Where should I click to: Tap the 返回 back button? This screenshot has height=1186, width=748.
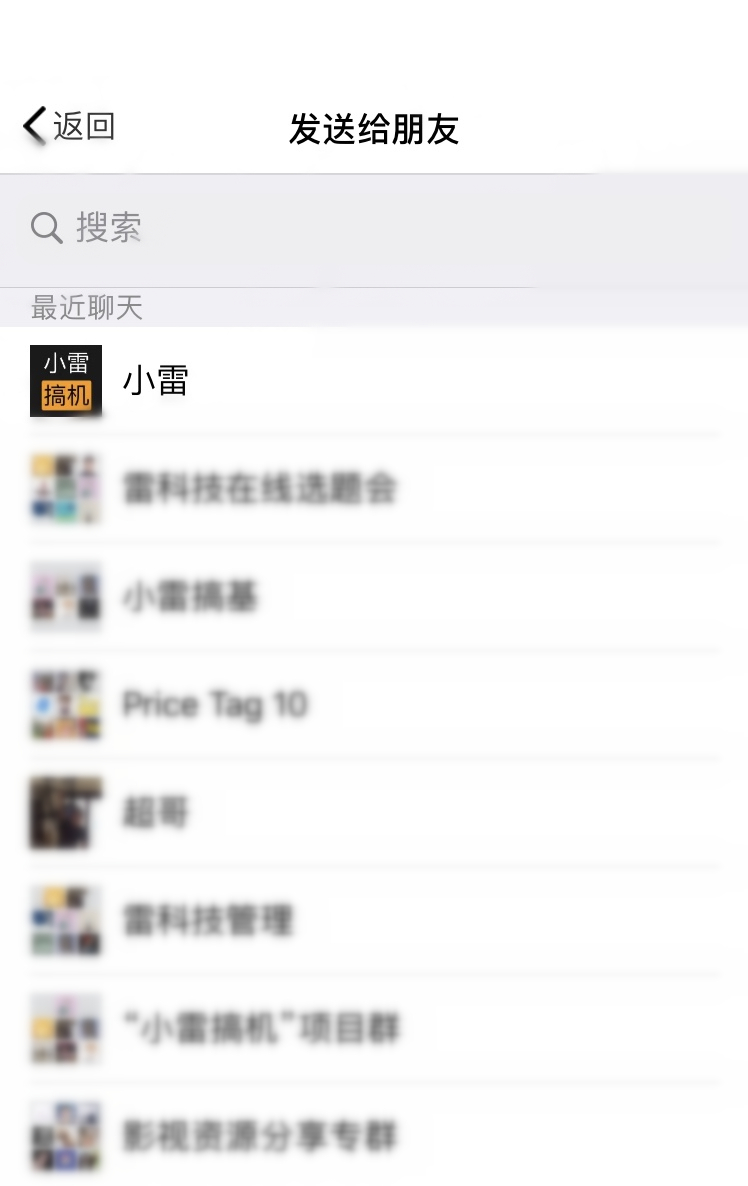(68, 127)
